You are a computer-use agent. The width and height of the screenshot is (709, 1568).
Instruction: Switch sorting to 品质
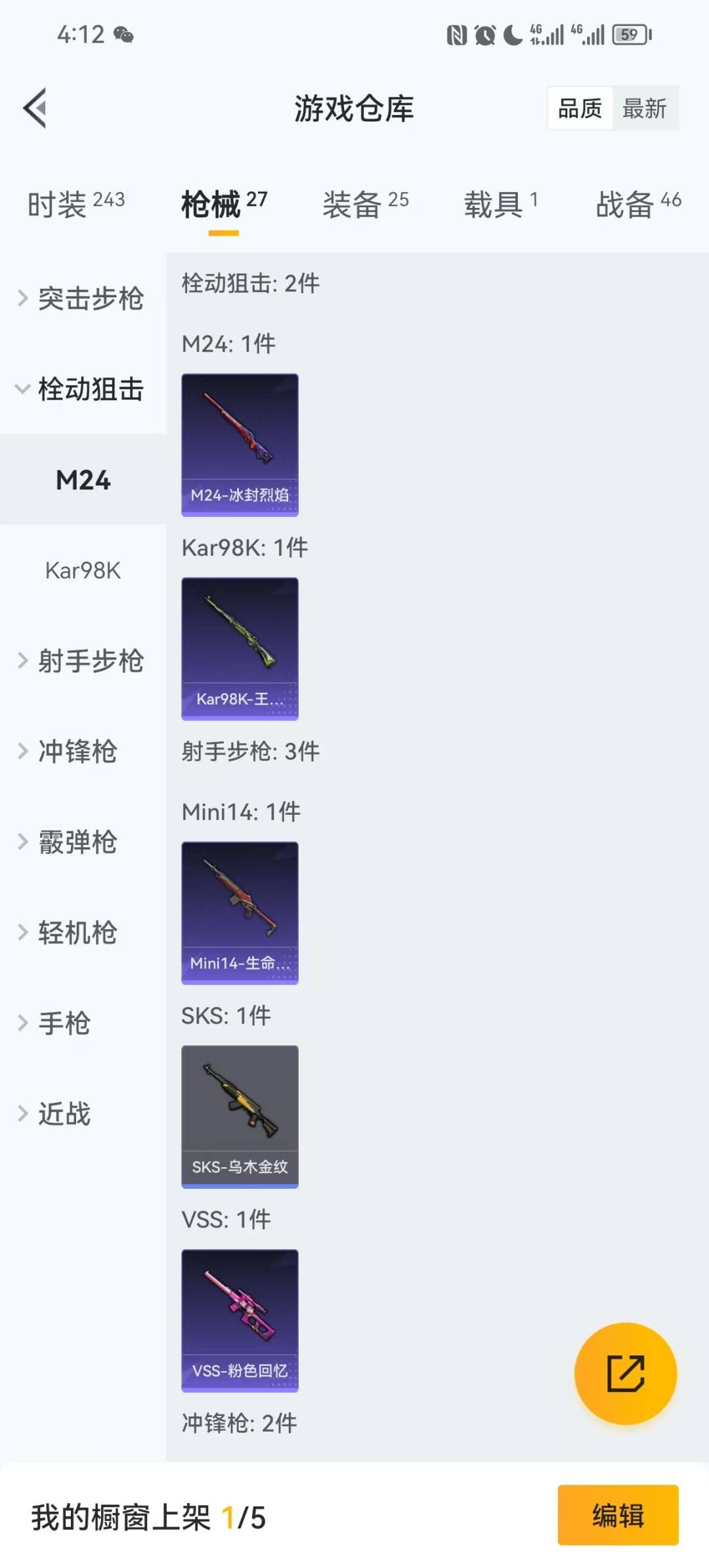pos(578,108)
